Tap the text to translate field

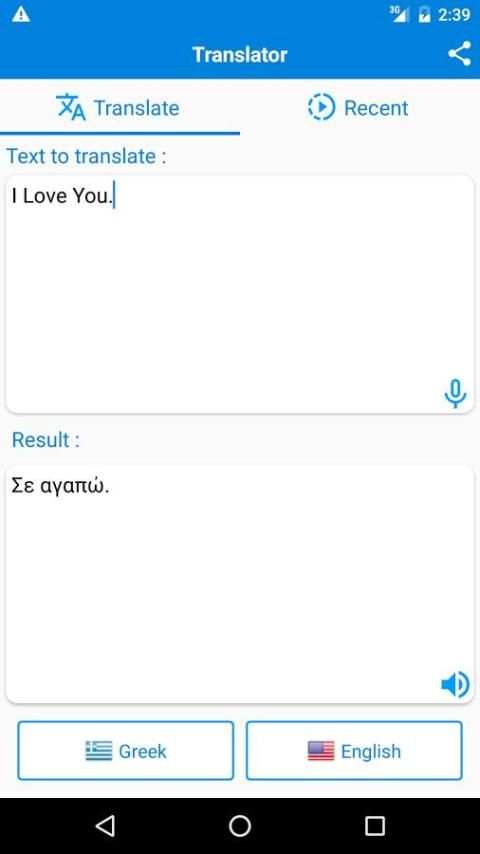(240, 294)
